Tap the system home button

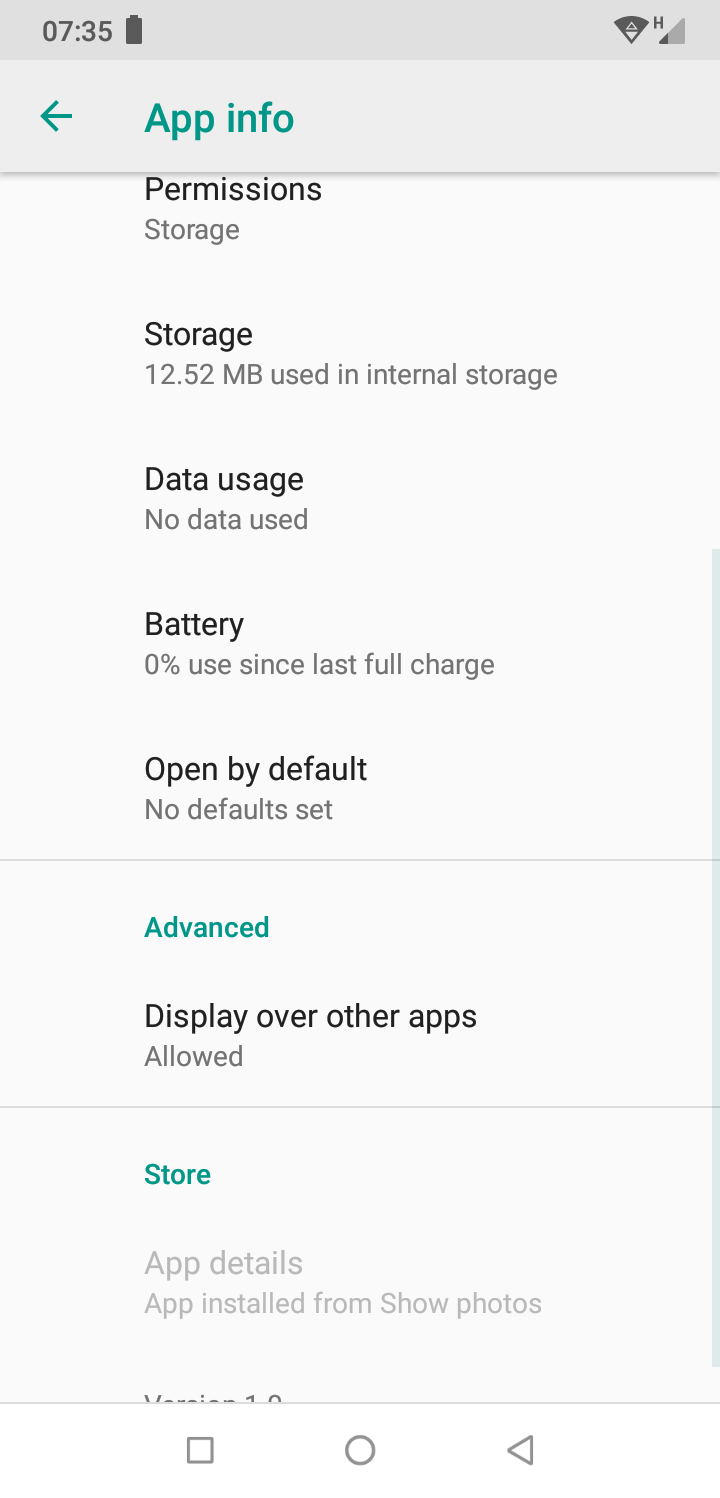pyautogui.click(x=360, y=1450)
